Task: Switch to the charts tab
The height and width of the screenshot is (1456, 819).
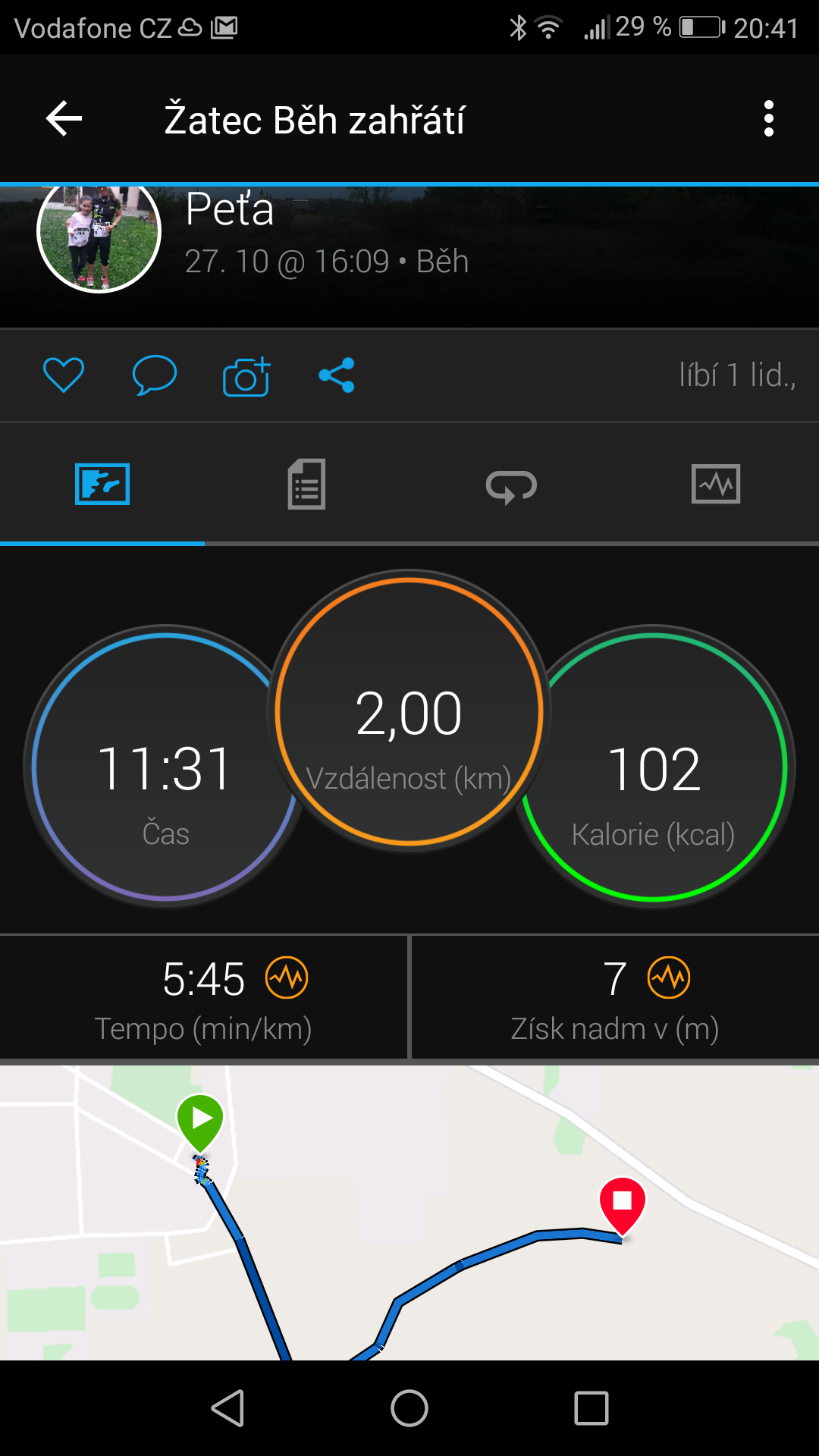Action: [717, 484]
